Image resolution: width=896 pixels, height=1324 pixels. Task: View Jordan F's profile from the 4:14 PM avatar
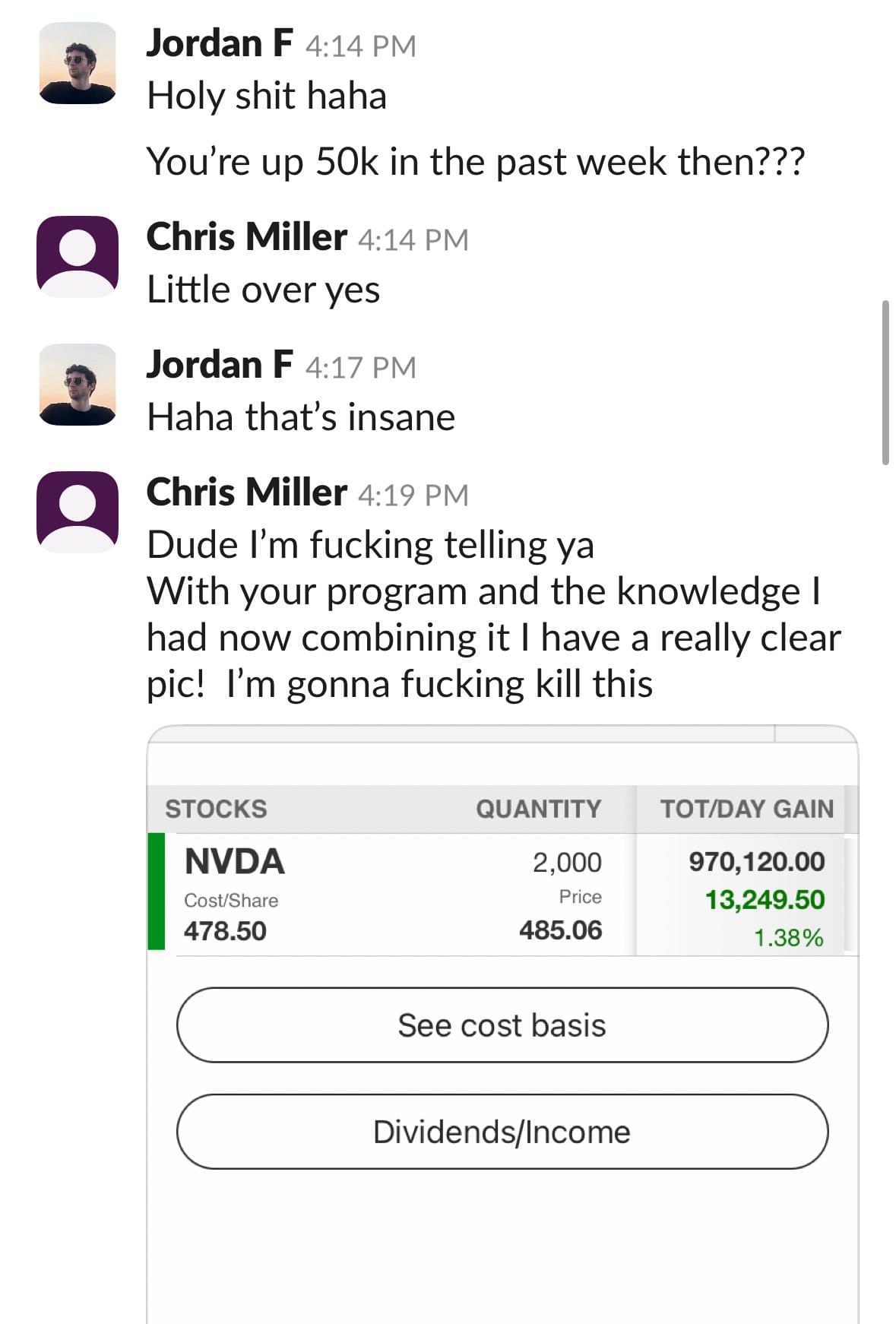(x=78, y=62)
